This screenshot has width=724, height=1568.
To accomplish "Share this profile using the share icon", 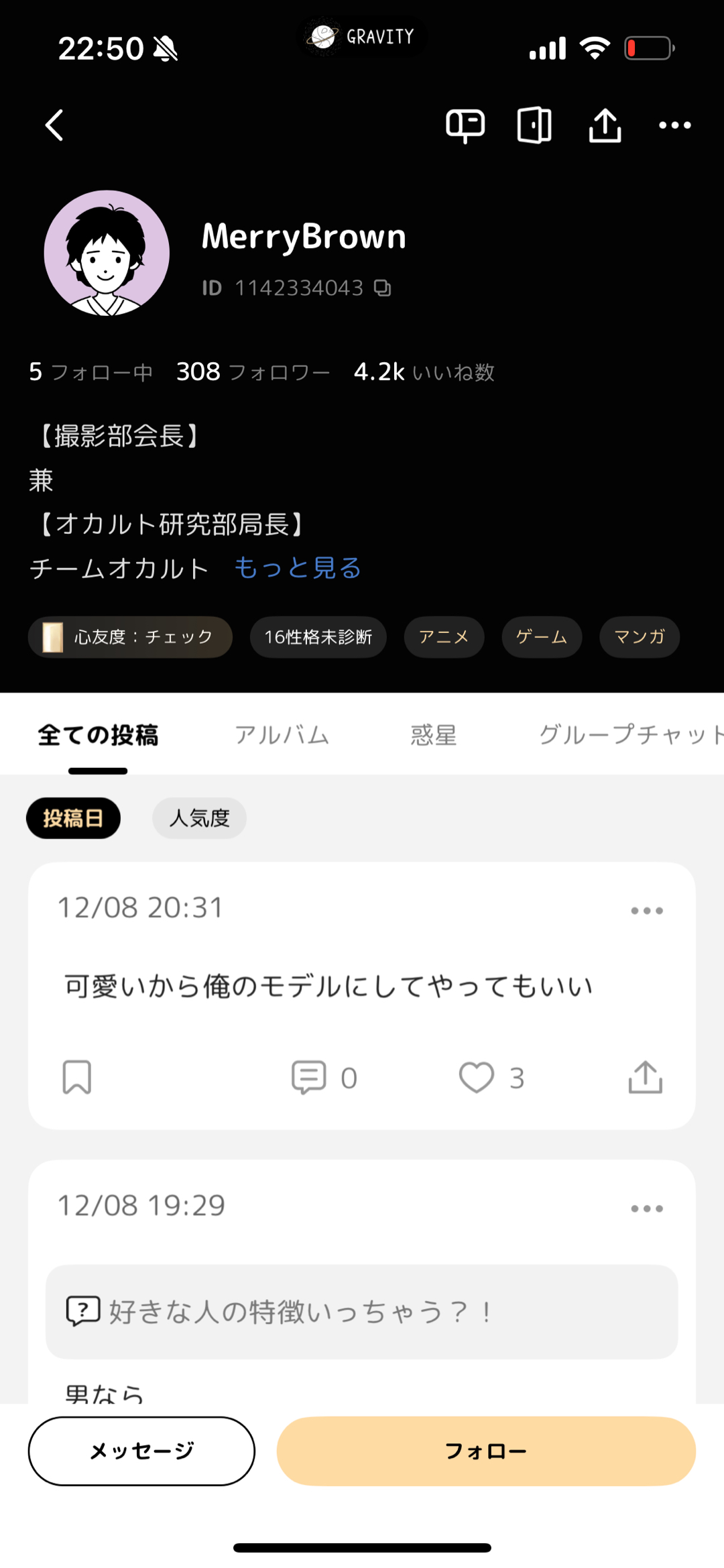I will click(603, 125).
